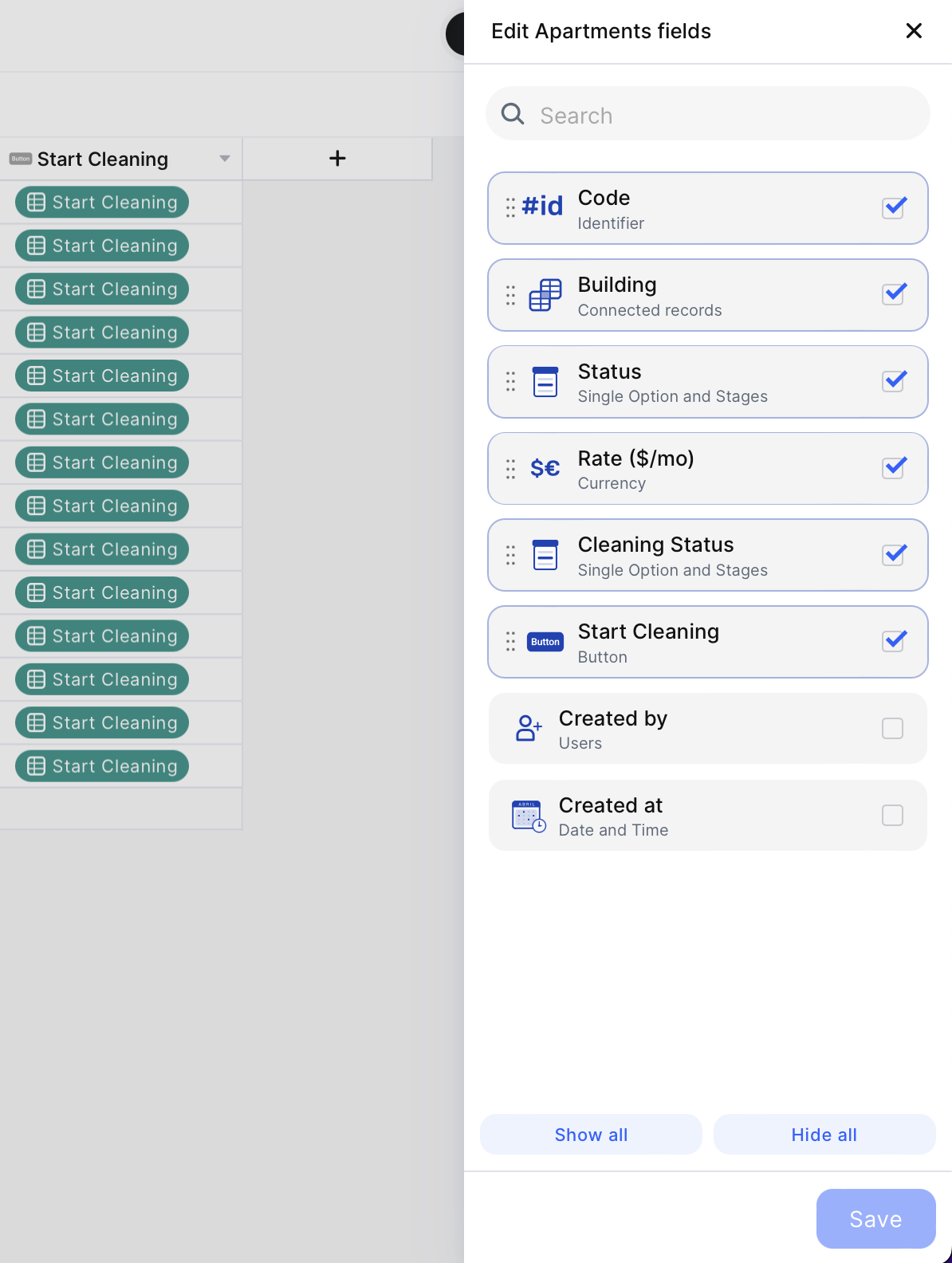Tap Hide all fields
952x1263 pixels.
point(824,1135)
